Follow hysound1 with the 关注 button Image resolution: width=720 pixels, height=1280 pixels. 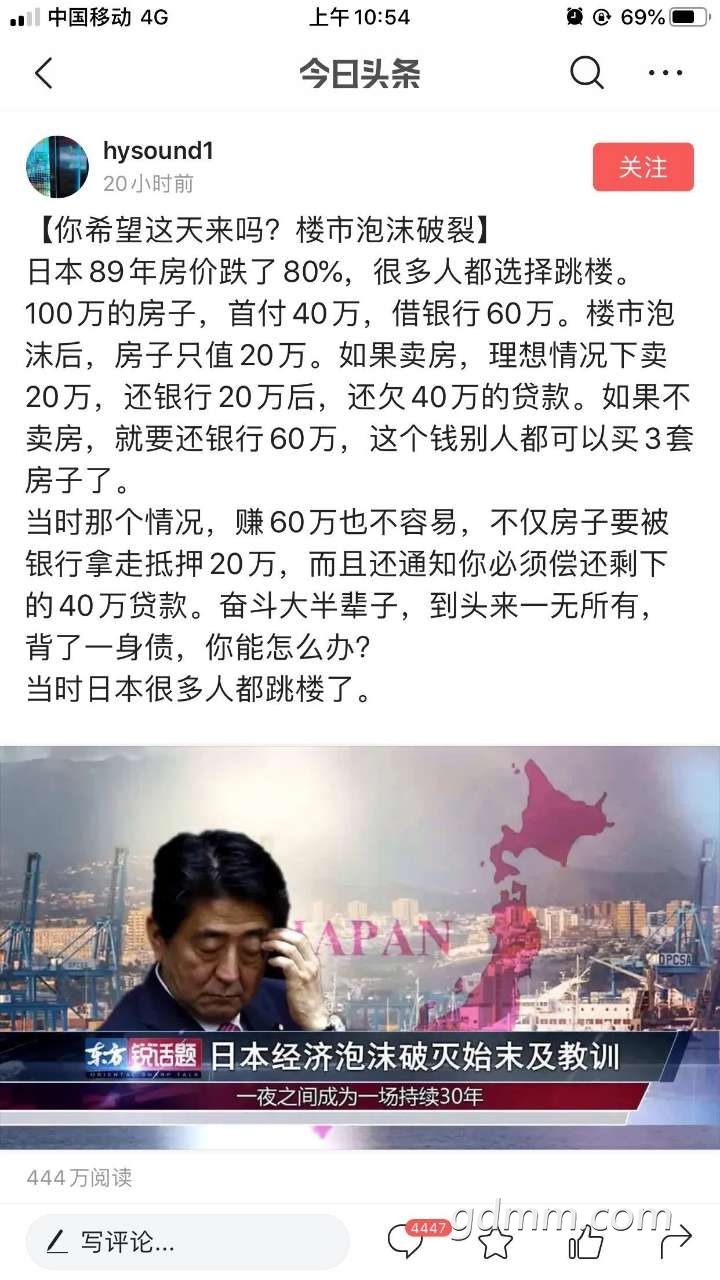(643, 167)
